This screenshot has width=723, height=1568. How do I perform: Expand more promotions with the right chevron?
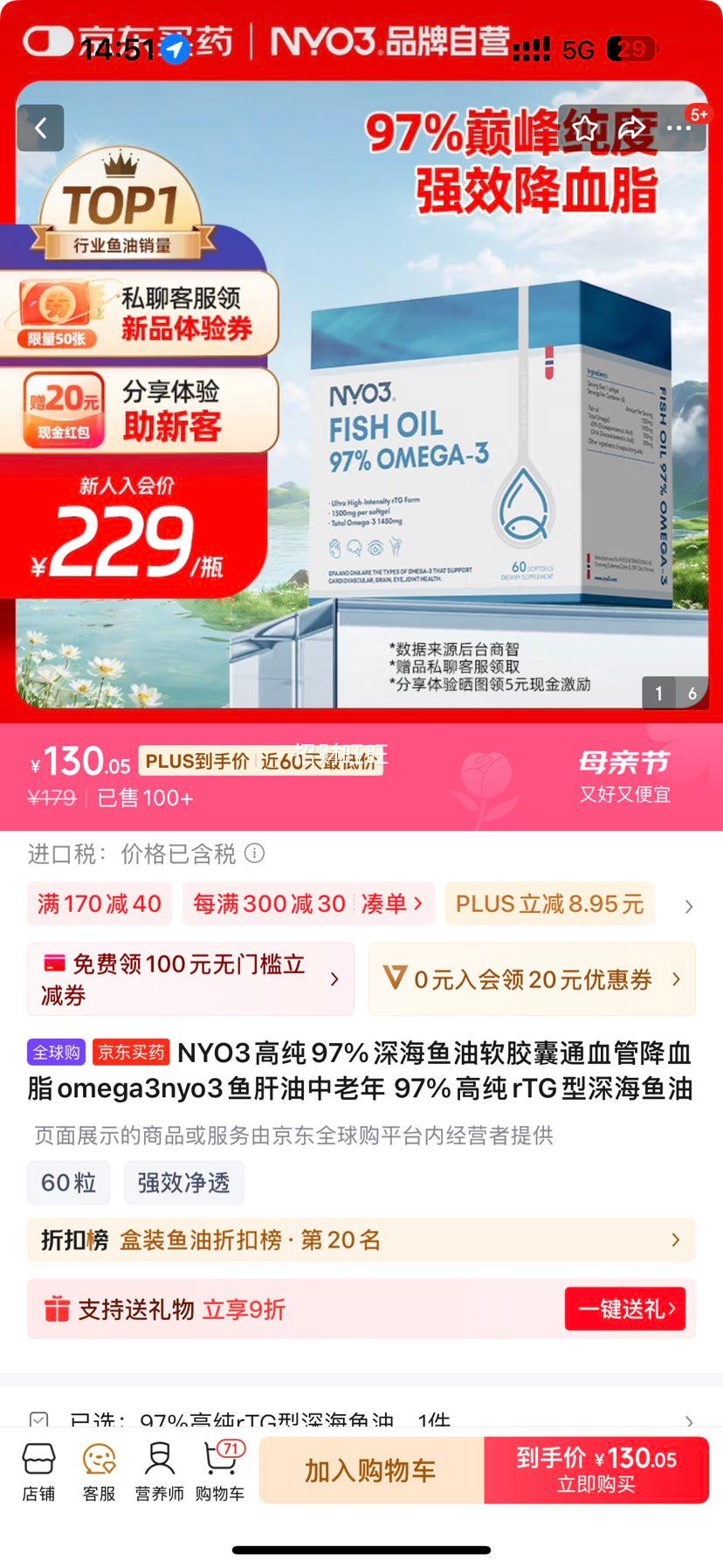(689, 906)
